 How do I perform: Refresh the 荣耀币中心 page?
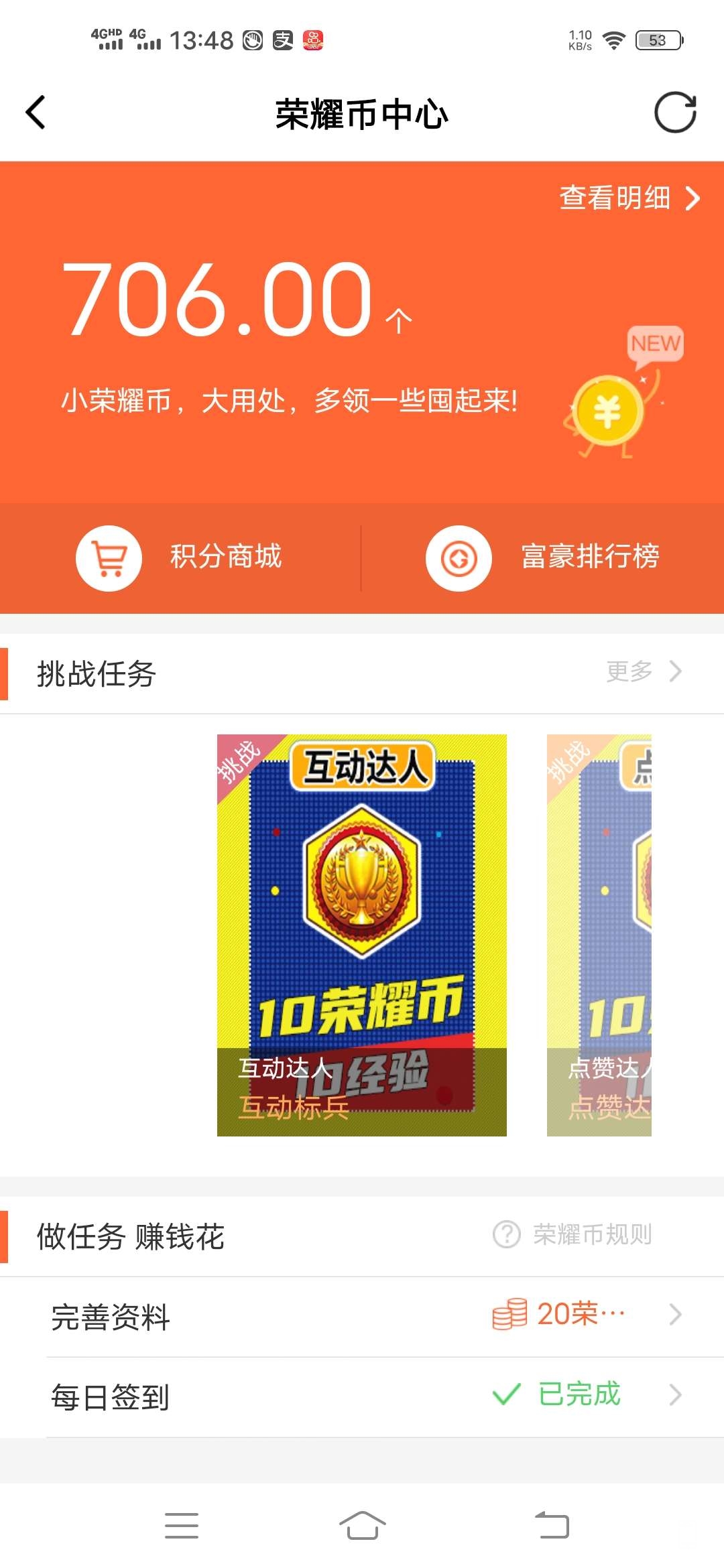[675, 113]
